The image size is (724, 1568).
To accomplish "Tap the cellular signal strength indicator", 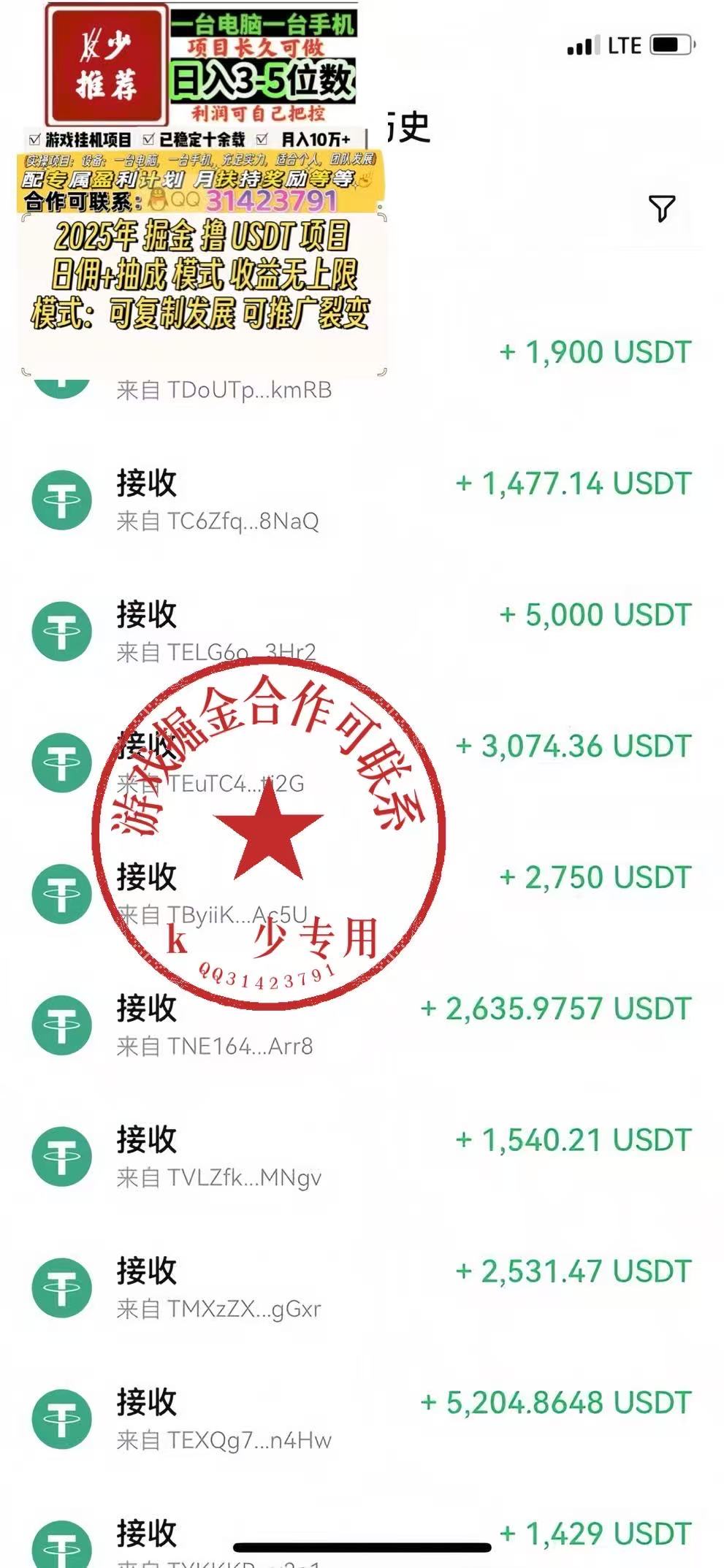I will (582, 45).
